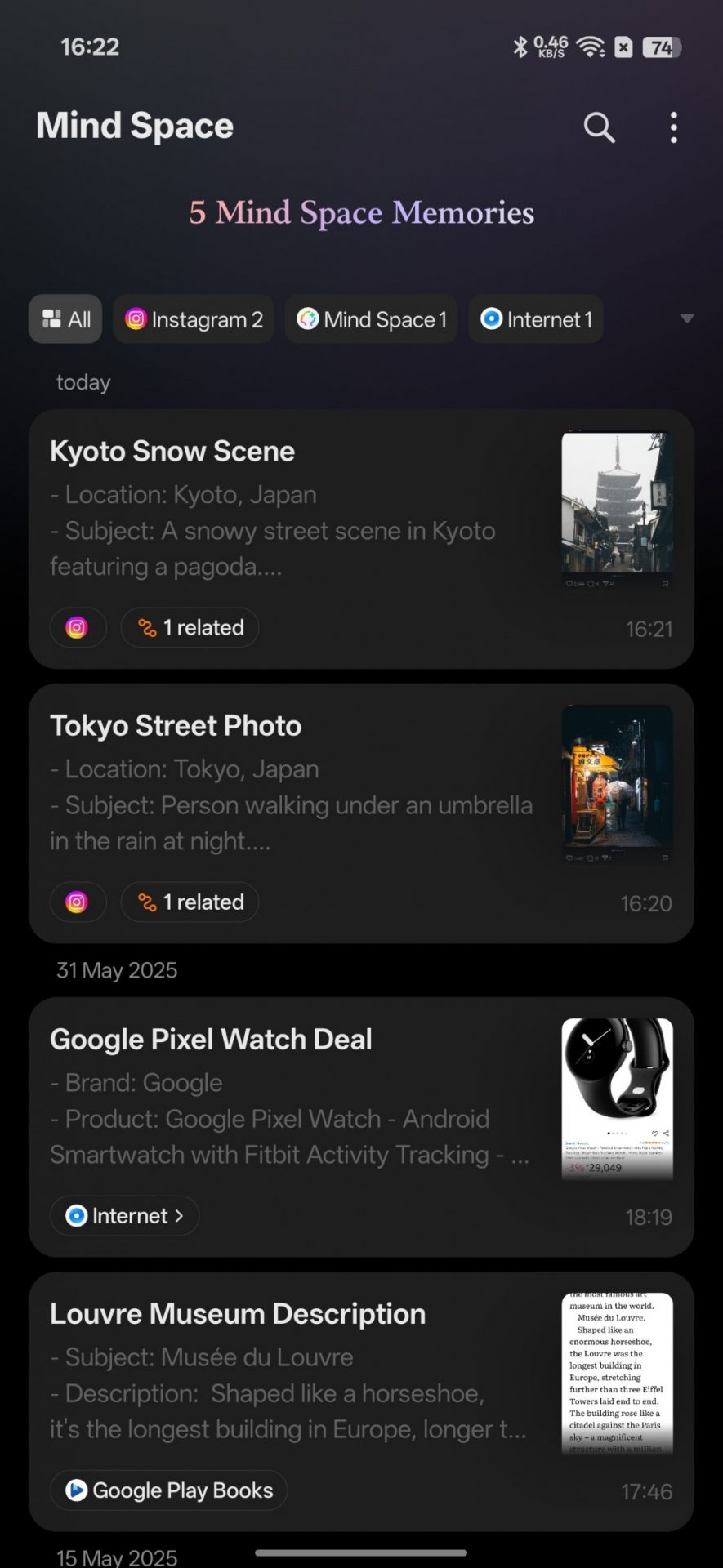This screenshot has height=1568, width=723.
Task: Select the All filter chip
Action: pyautogui.click(x=65, y=319)
